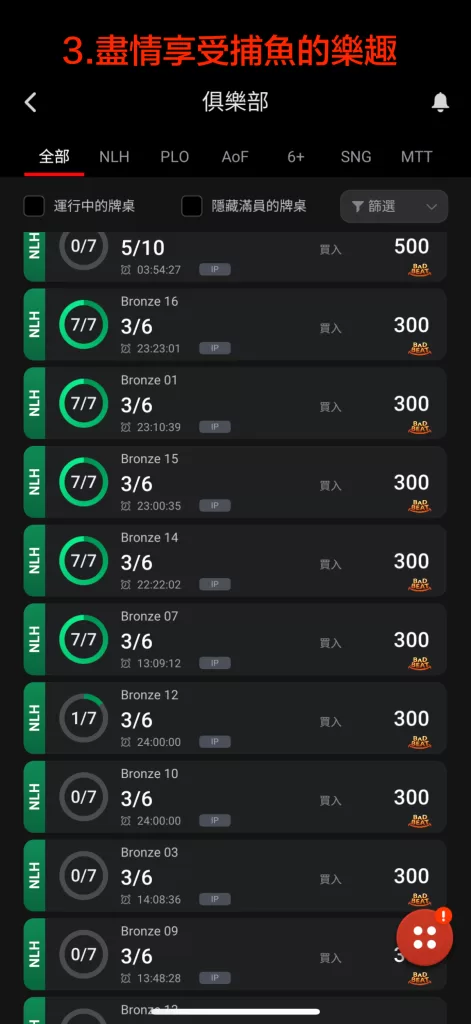Image resolution: width=471 pixels, height=1024 pixels.
Task: Open the empty Bronze 10 table
Action: pyautogui.click(x=235, y=797)
